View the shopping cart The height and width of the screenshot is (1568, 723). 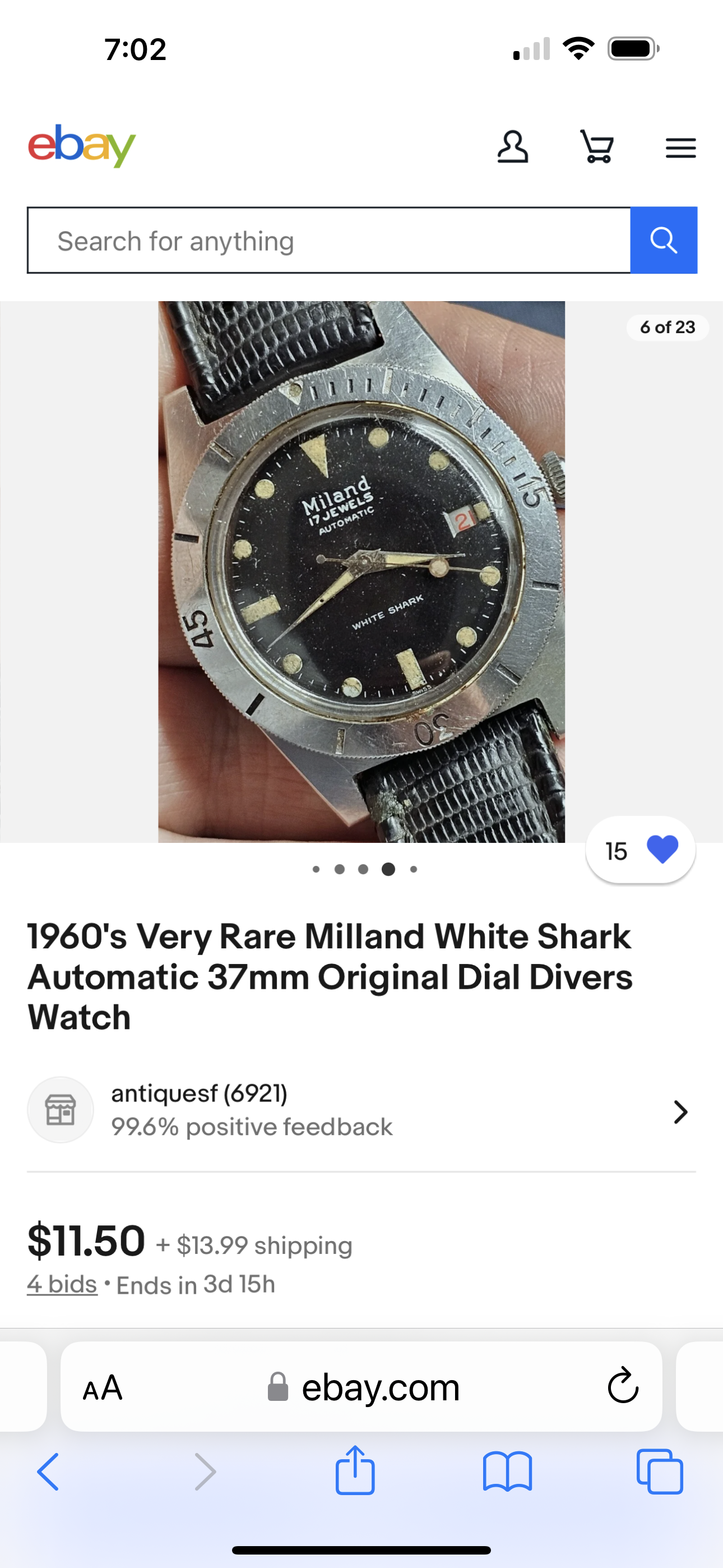(596, 147)
